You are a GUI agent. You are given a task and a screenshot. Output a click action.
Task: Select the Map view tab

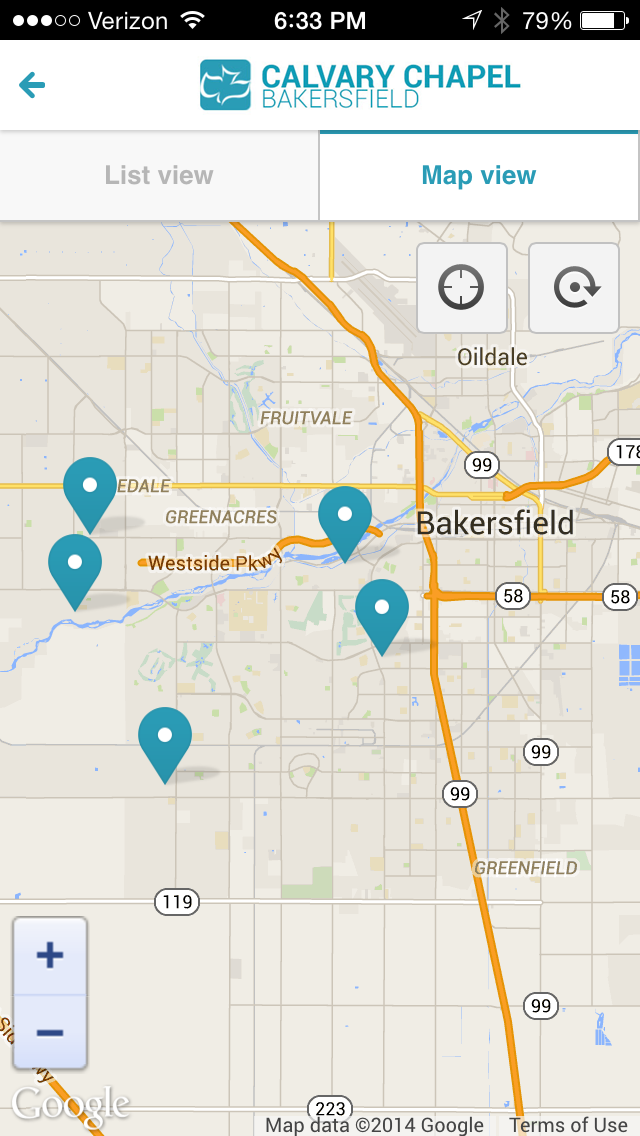tap(479, 176)
